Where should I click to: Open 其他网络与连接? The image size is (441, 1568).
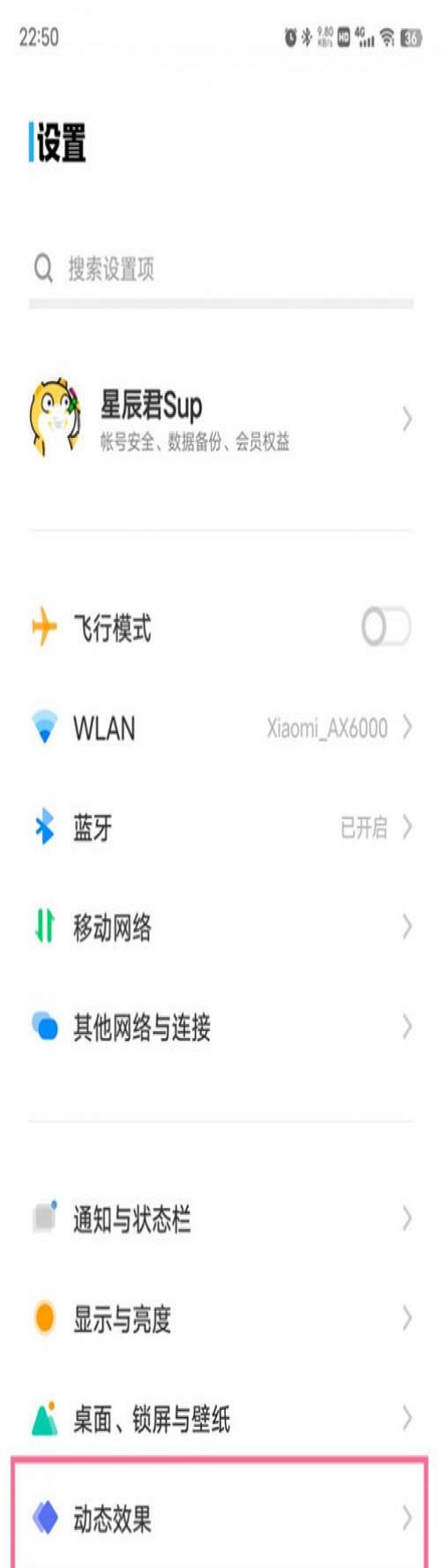[x=220, y=1027]
